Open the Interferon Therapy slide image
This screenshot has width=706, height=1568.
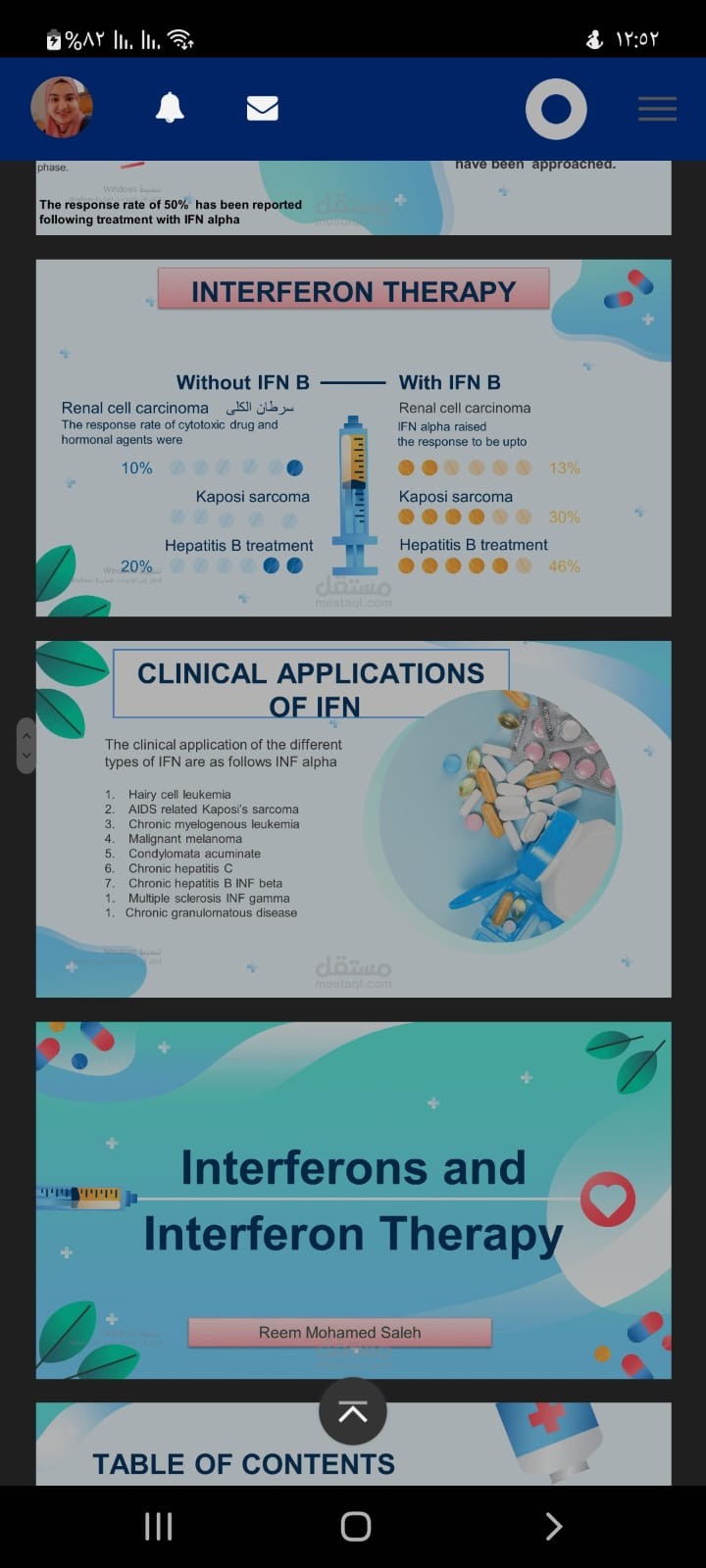coord(353,437)
